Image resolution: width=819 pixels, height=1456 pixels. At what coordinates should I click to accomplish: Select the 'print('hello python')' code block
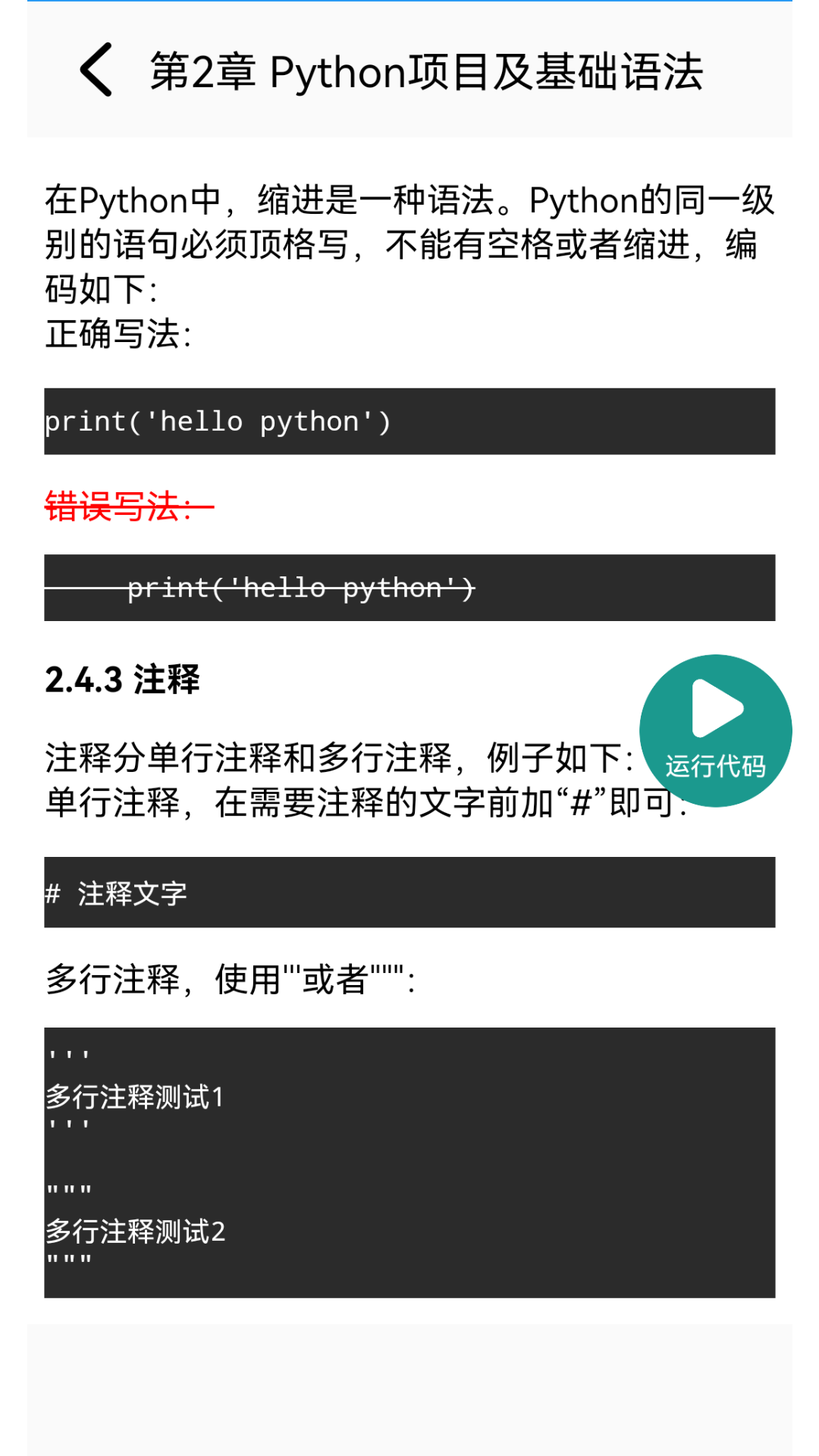click(409, 421)
